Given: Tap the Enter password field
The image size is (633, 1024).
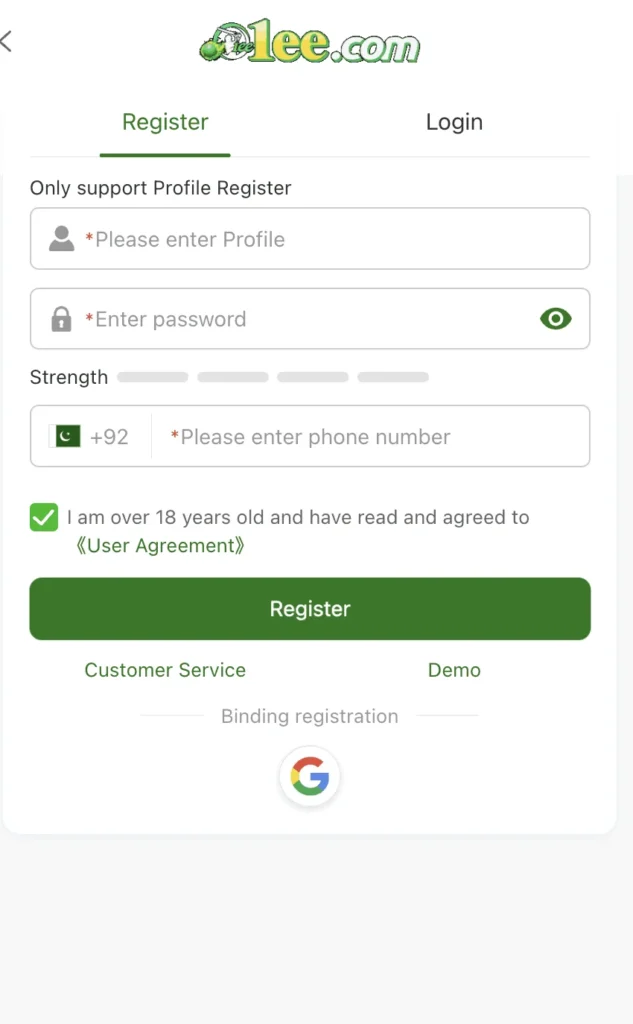Looking at the screenshot, I should point(300,319).
